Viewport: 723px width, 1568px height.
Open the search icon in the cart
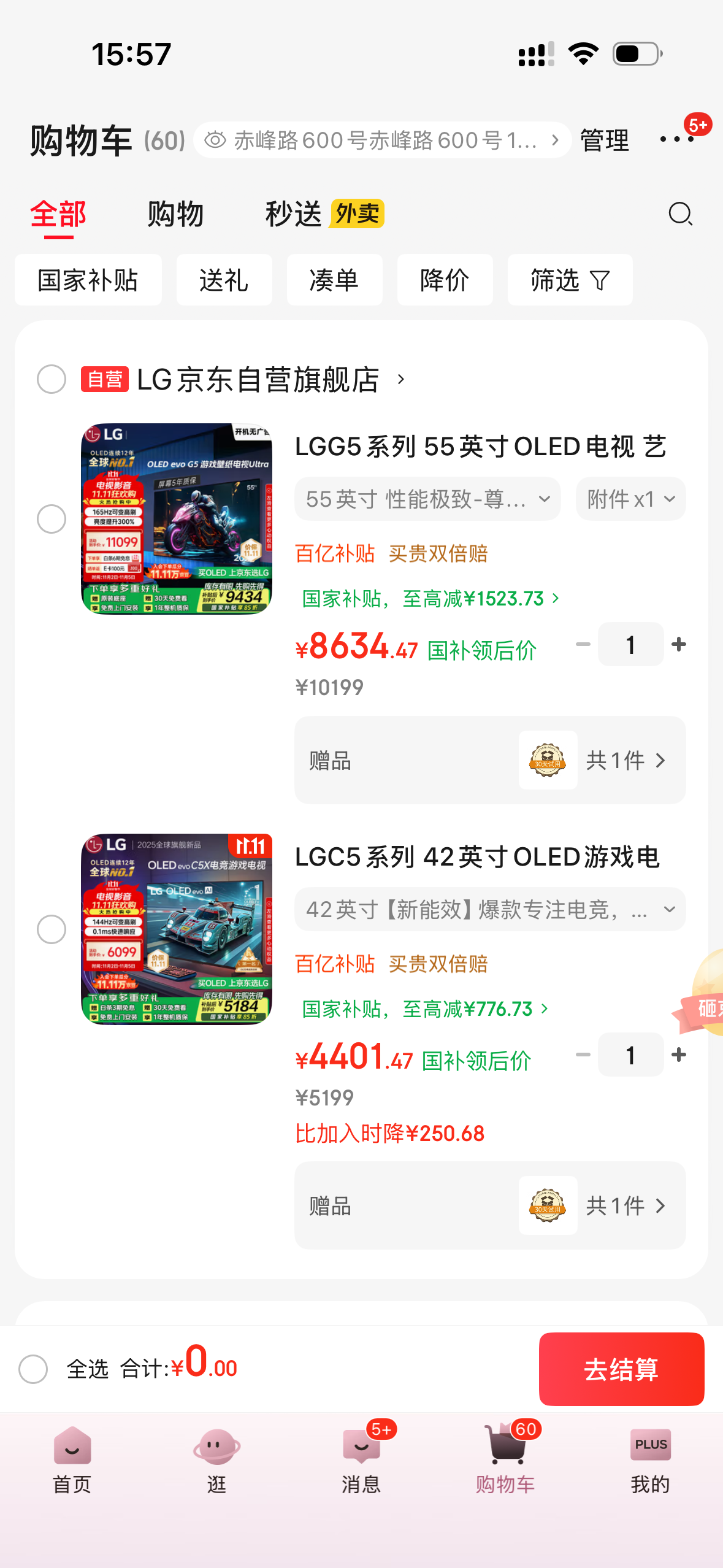tap(680, 214)
